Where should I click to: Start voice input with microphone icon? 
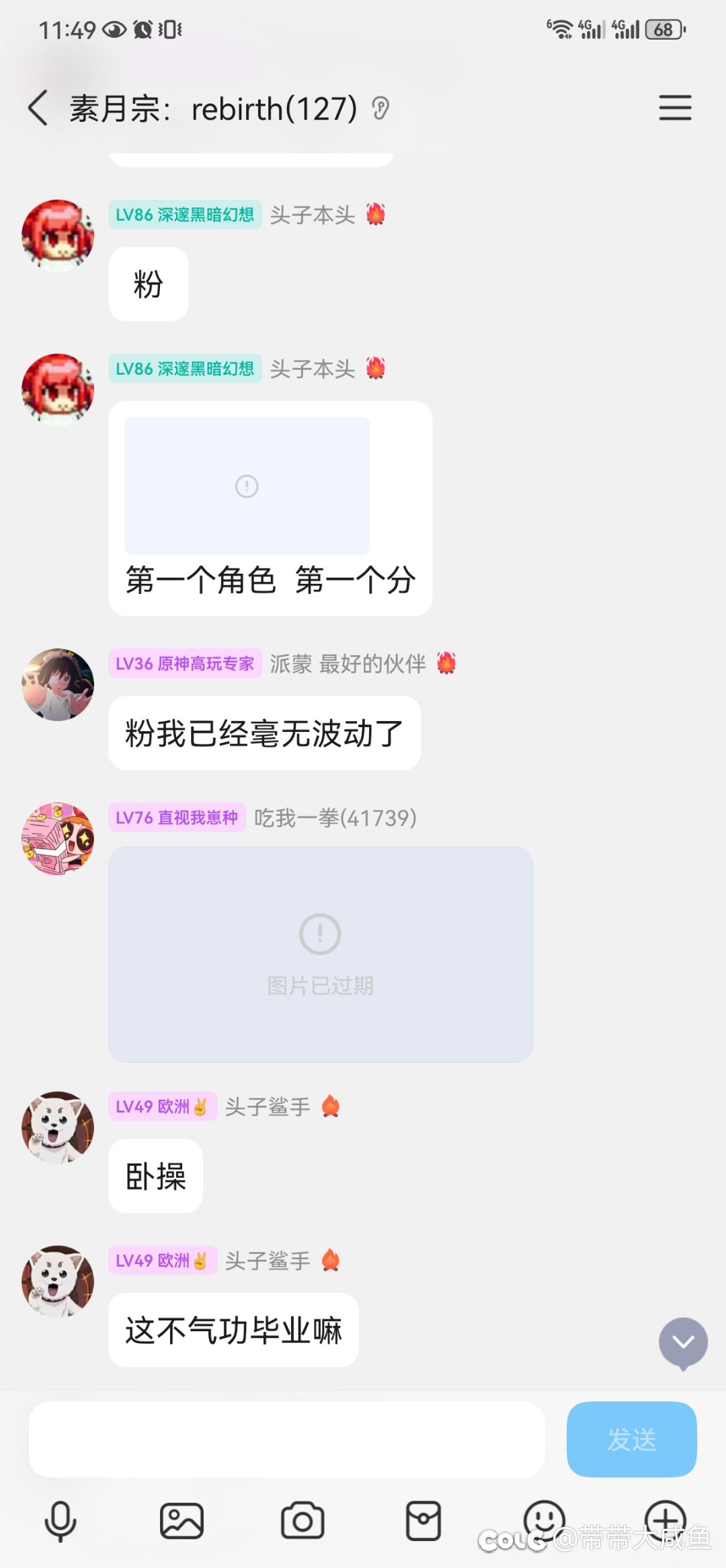click(61, 1521)
